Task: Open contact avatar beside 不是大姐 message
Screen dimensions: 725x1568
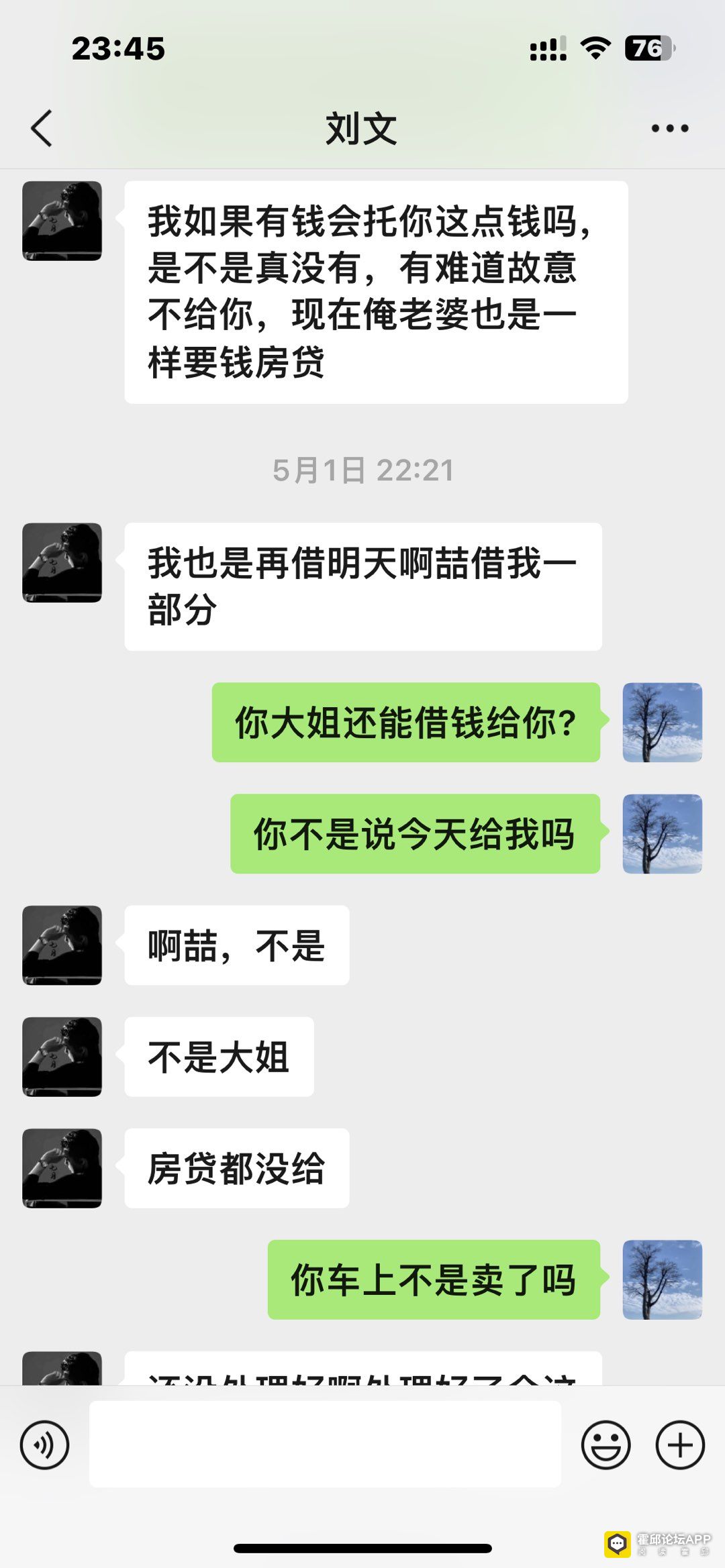Action: pyautogui.click(x=62, y=1057)
